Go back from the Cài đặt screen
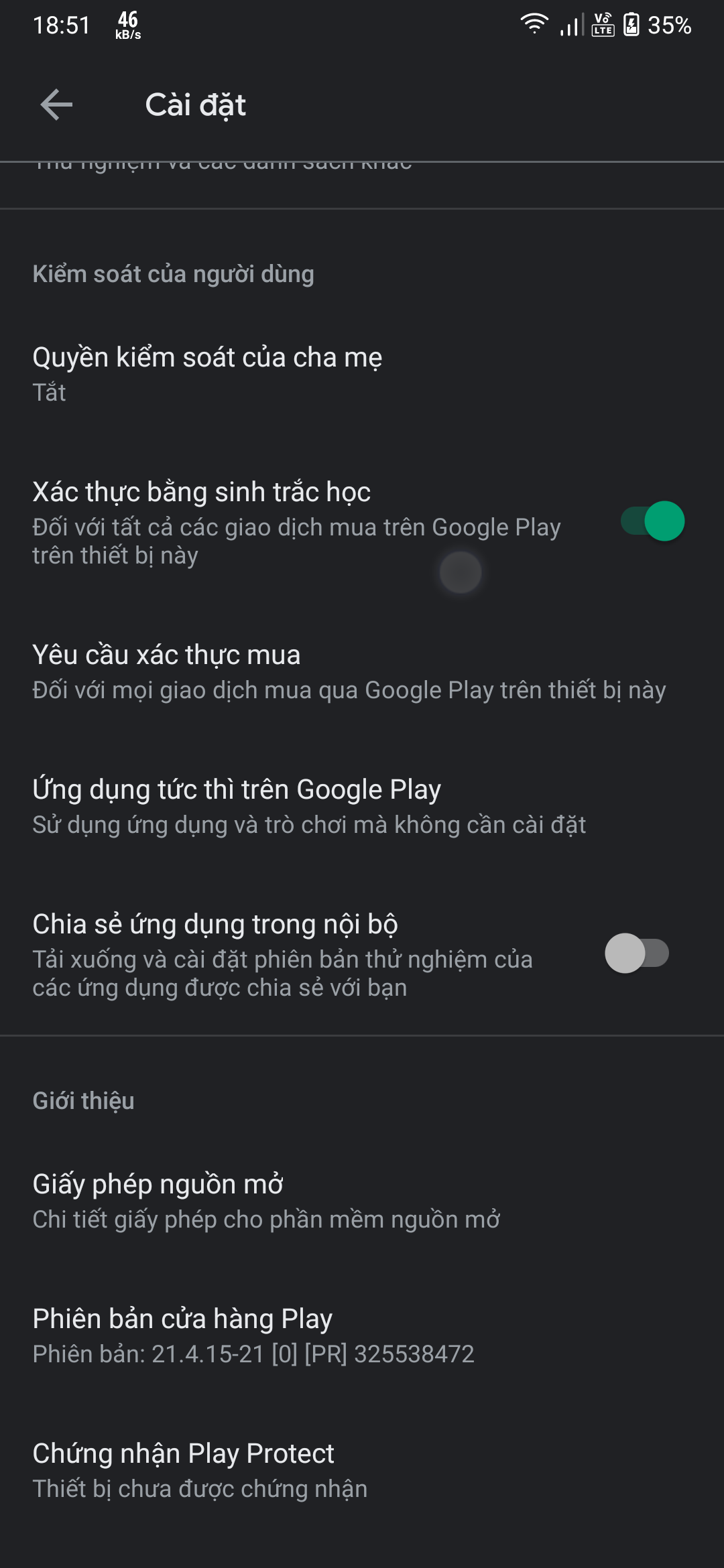The width and height of the screenshot is (724, 1568). pos(56,105)
